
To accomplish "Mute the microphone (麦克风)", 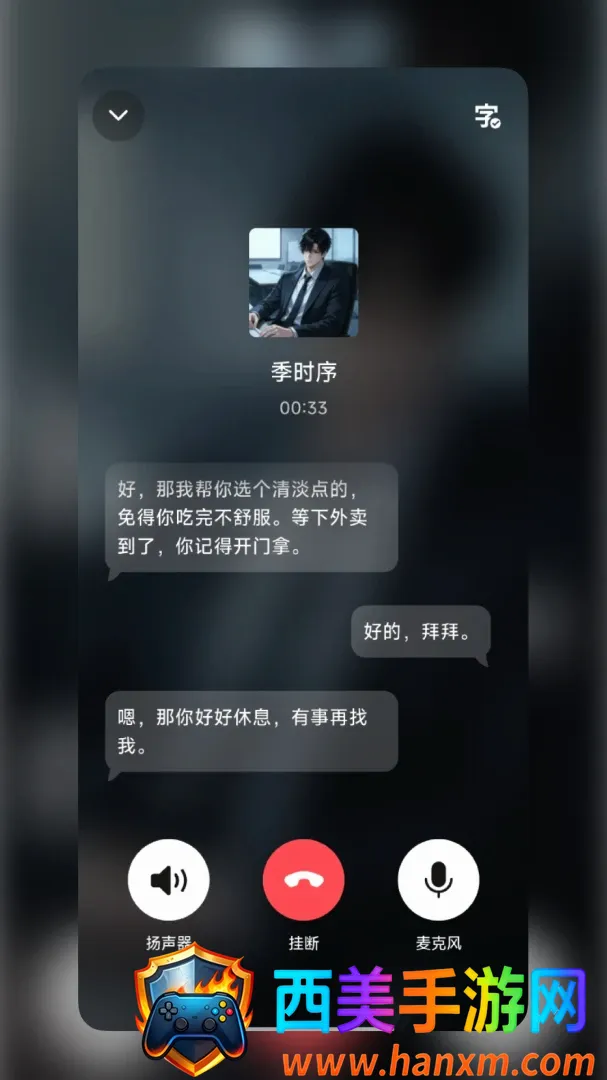I will click(438, 880).
